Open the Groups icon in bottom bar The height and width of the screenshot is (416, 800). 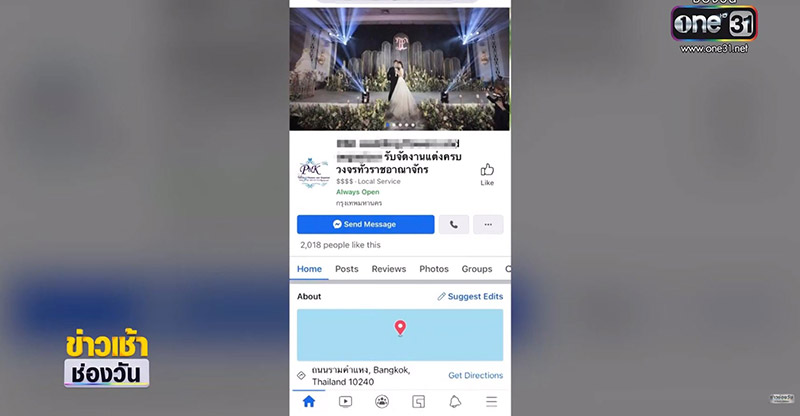tap(382, 401)
